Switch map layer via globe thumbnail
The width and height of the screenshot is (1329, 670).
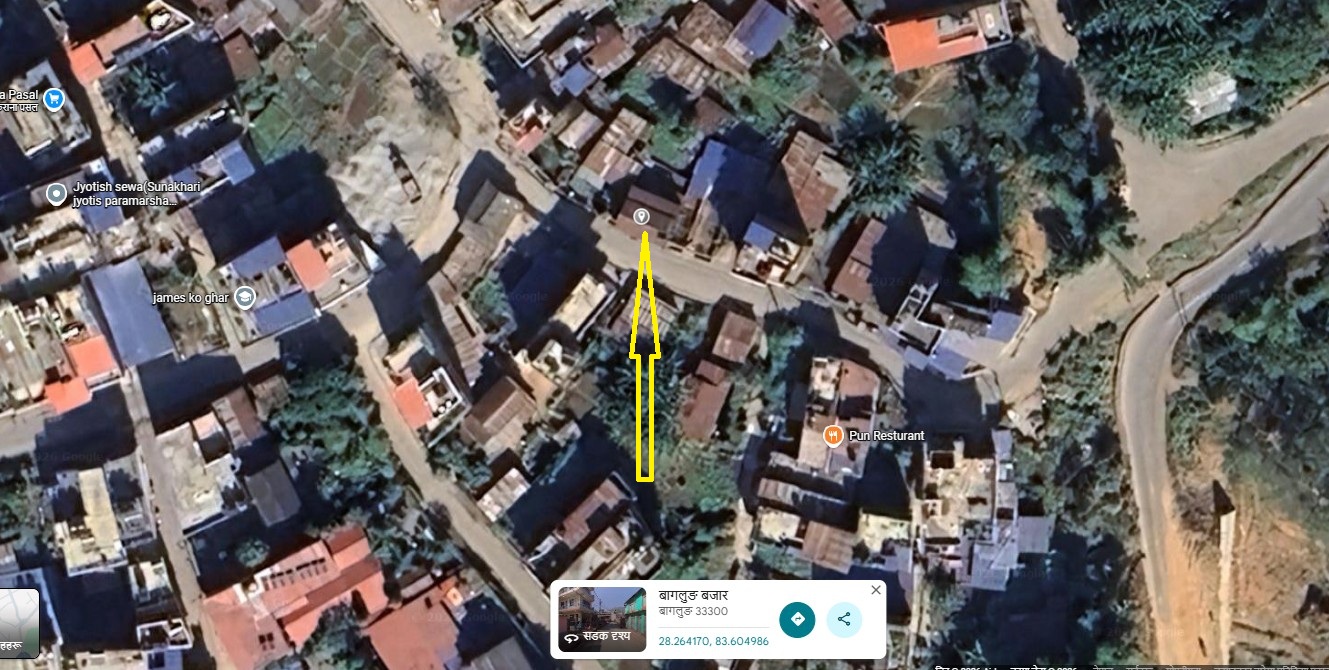point(18,622)
